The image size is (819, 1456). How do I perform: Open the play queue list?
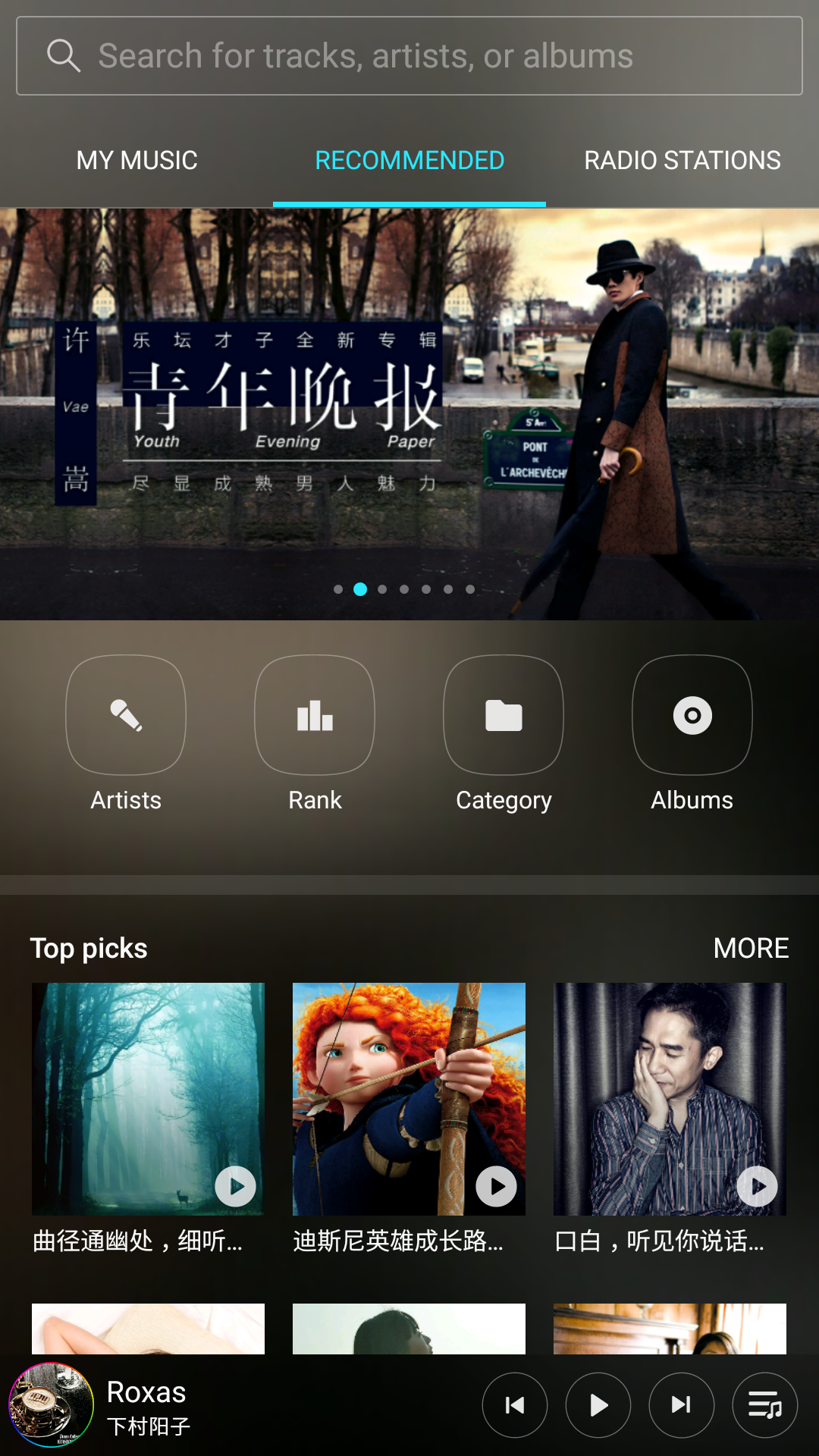tap(765, 1405)
